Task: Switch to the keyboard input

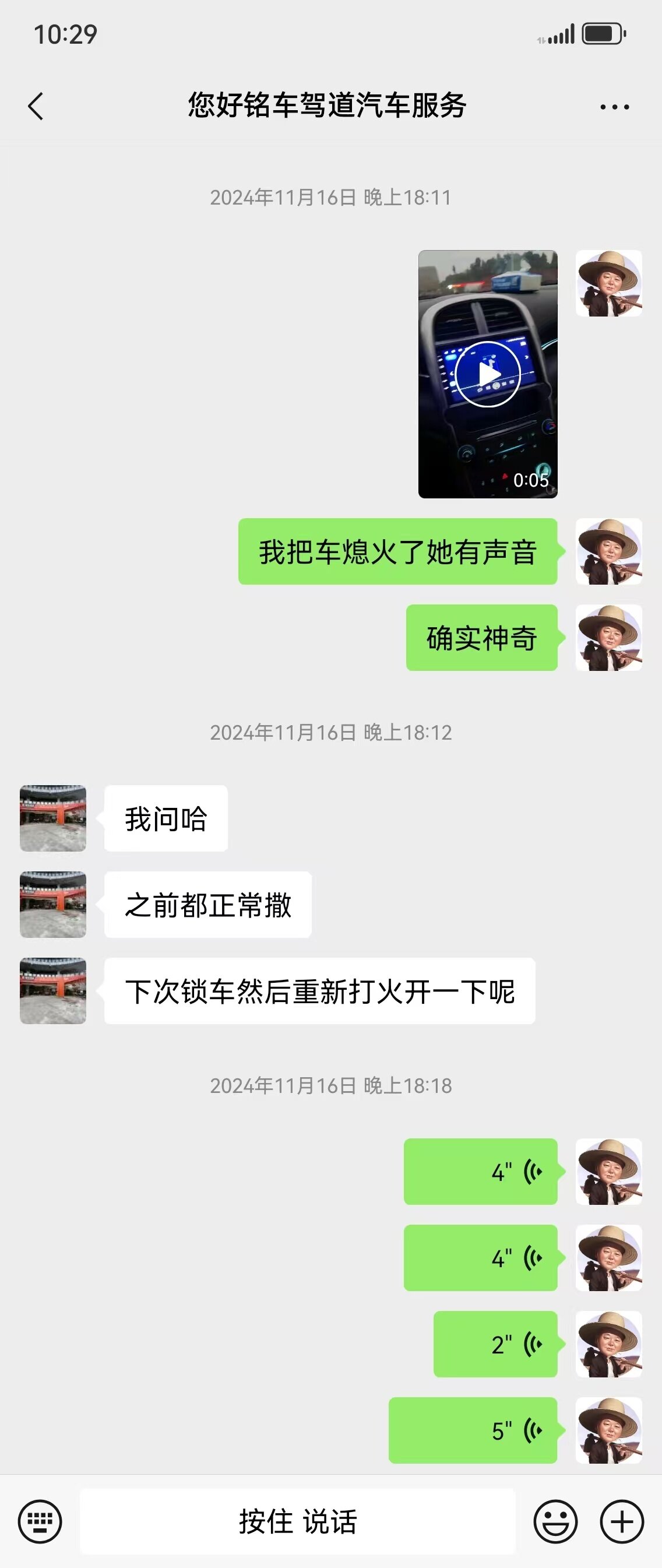Action: click(40, 1521)
